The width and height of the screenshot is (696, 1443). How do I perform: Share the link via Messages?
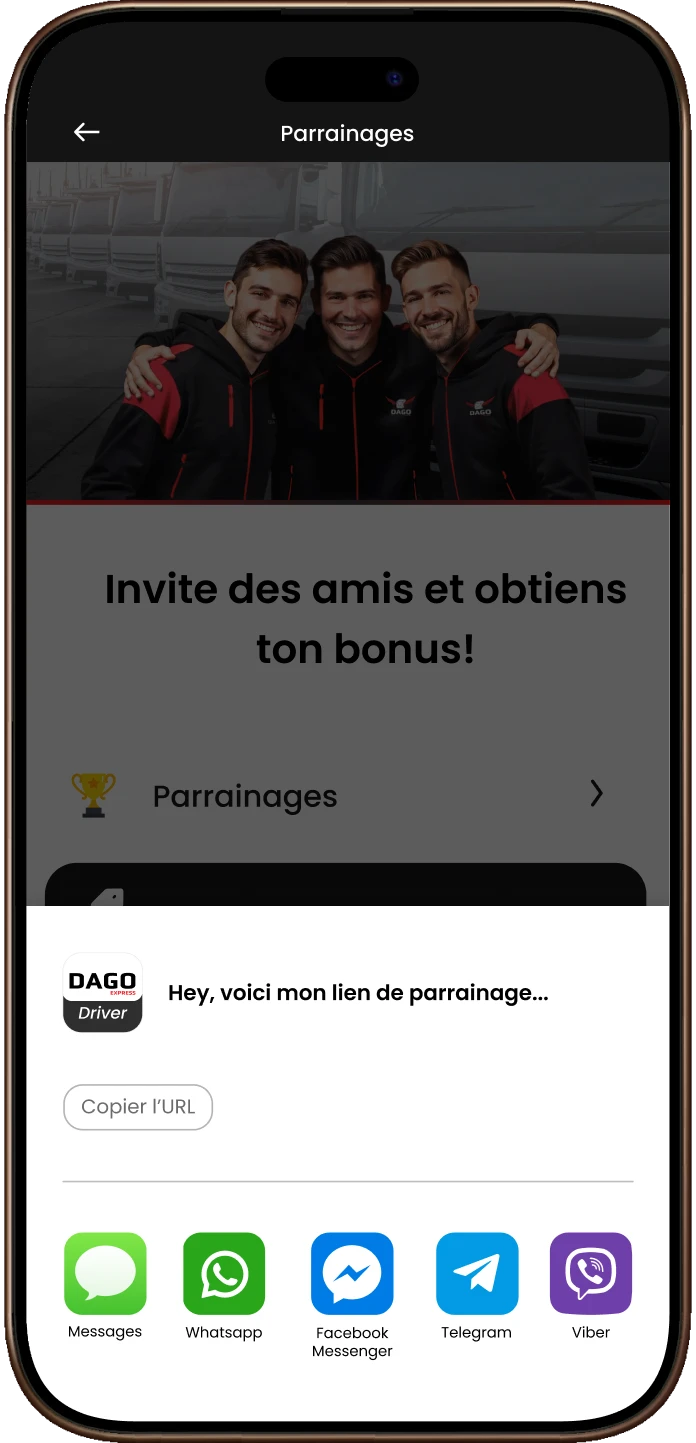[105, 1273]
